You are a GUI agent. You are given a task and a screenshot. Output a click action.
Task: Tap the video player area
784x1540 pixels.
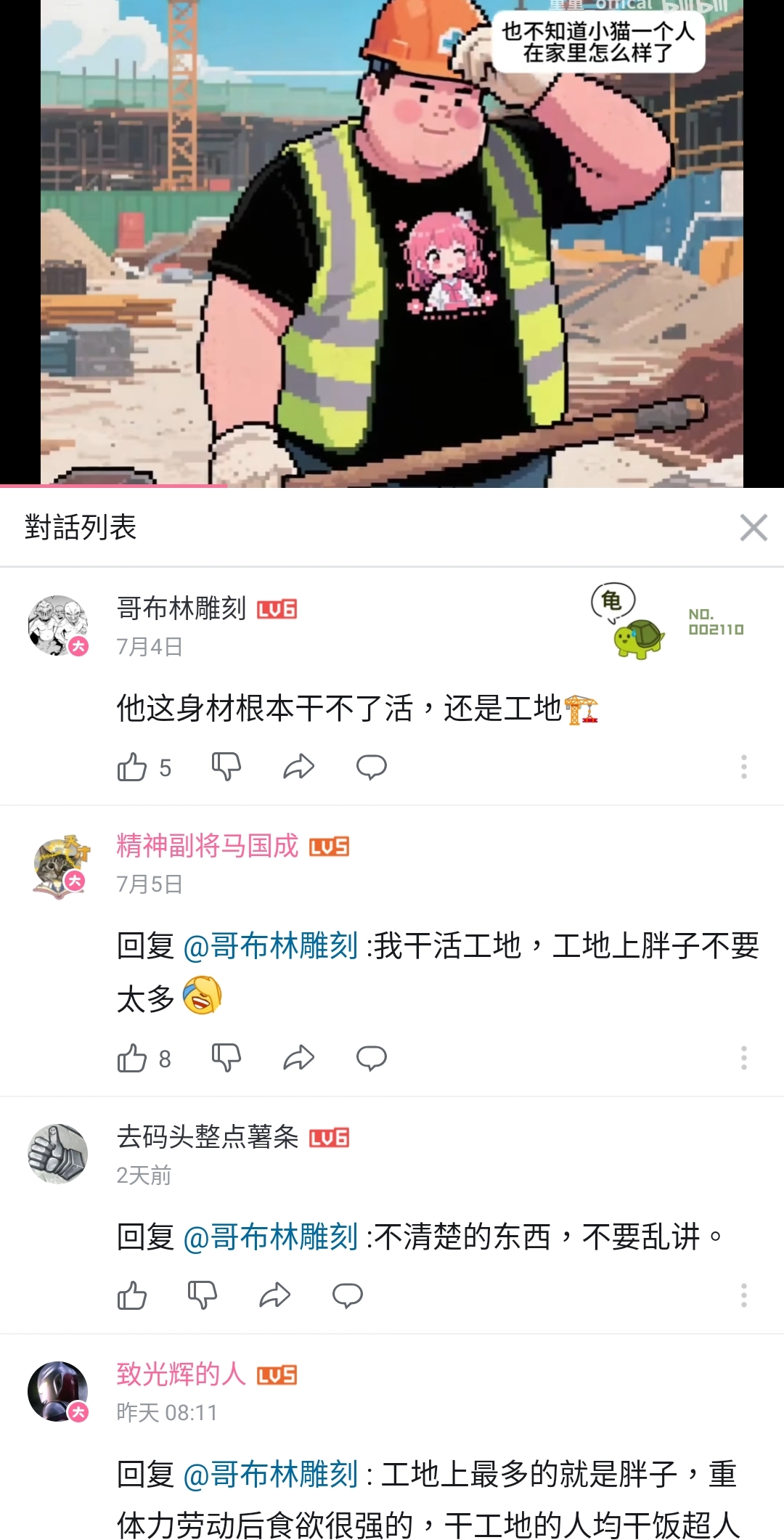click(x=392, y=243)
